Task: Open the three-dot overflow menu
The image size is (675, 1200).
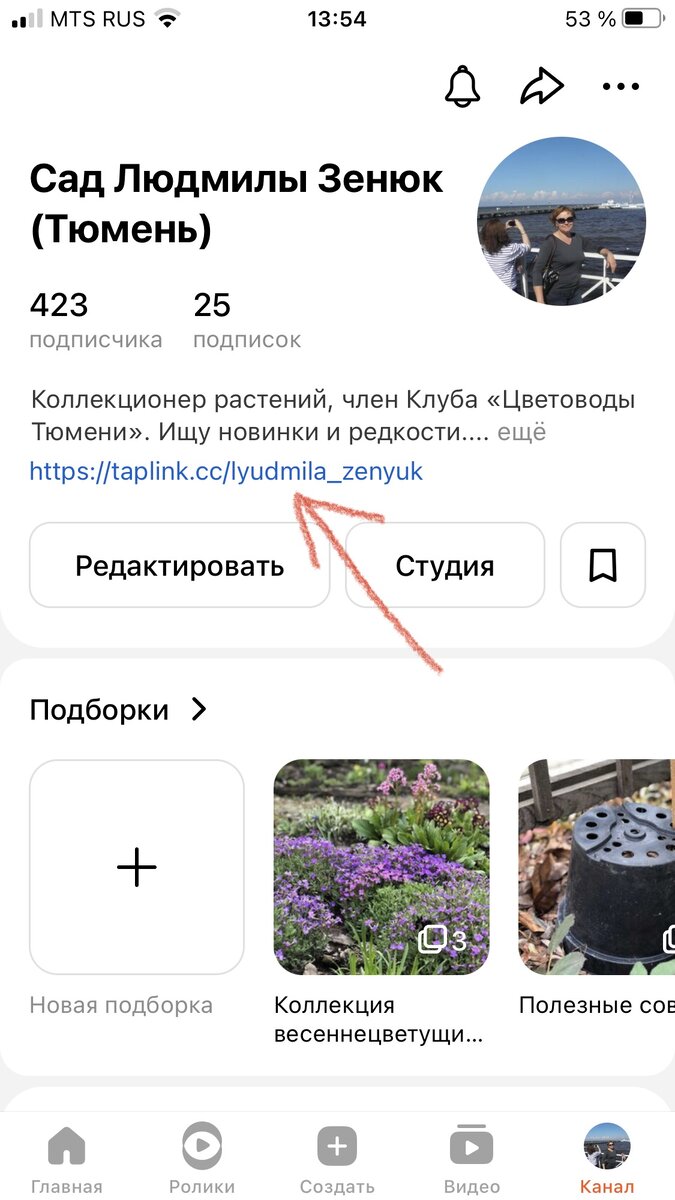Action: pos(620,87)
